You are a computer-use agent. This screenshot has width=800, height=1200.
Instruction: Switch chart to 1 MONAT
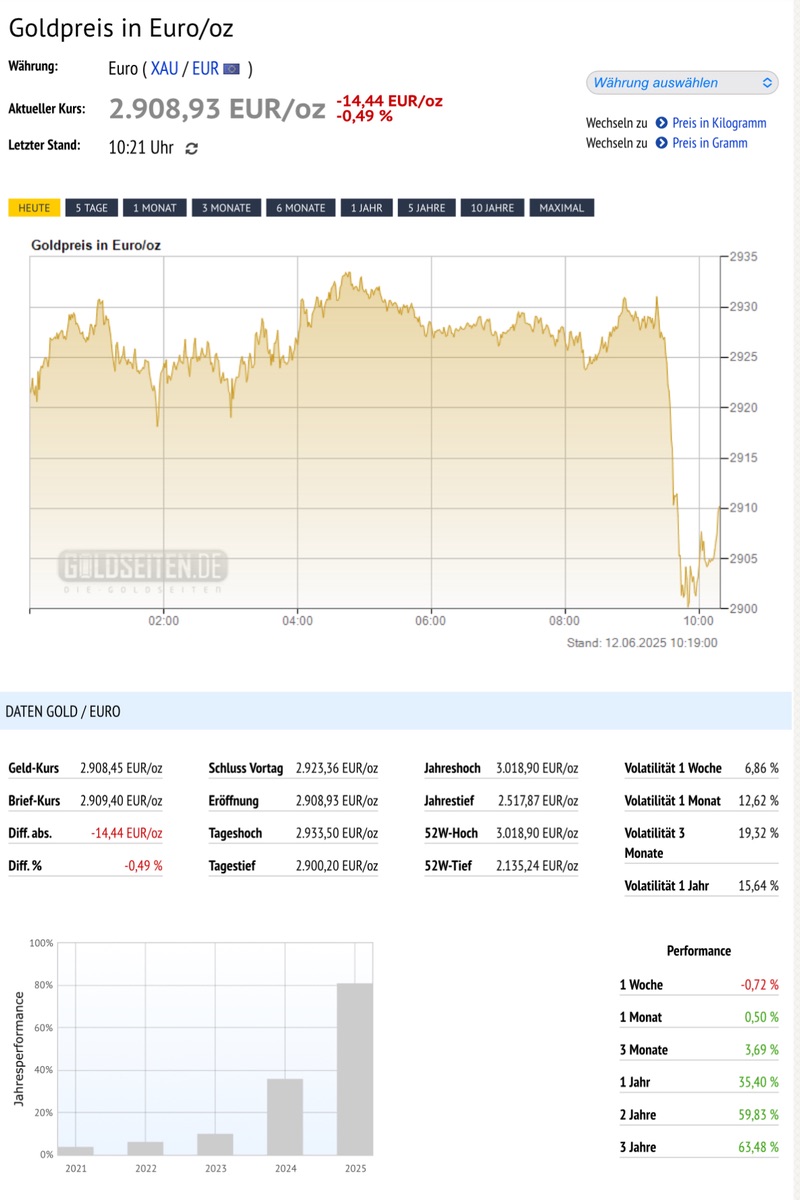[x=155, y=208]
